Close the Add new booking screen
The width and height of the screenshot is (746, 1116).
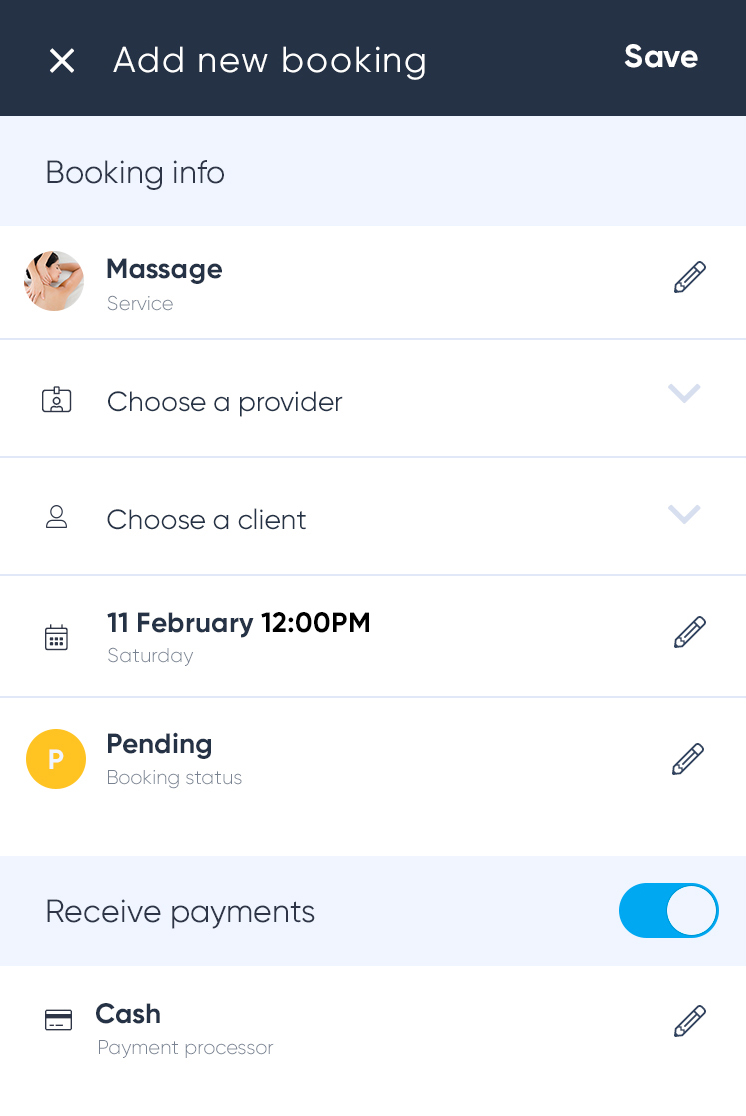[x=62, y=60]
